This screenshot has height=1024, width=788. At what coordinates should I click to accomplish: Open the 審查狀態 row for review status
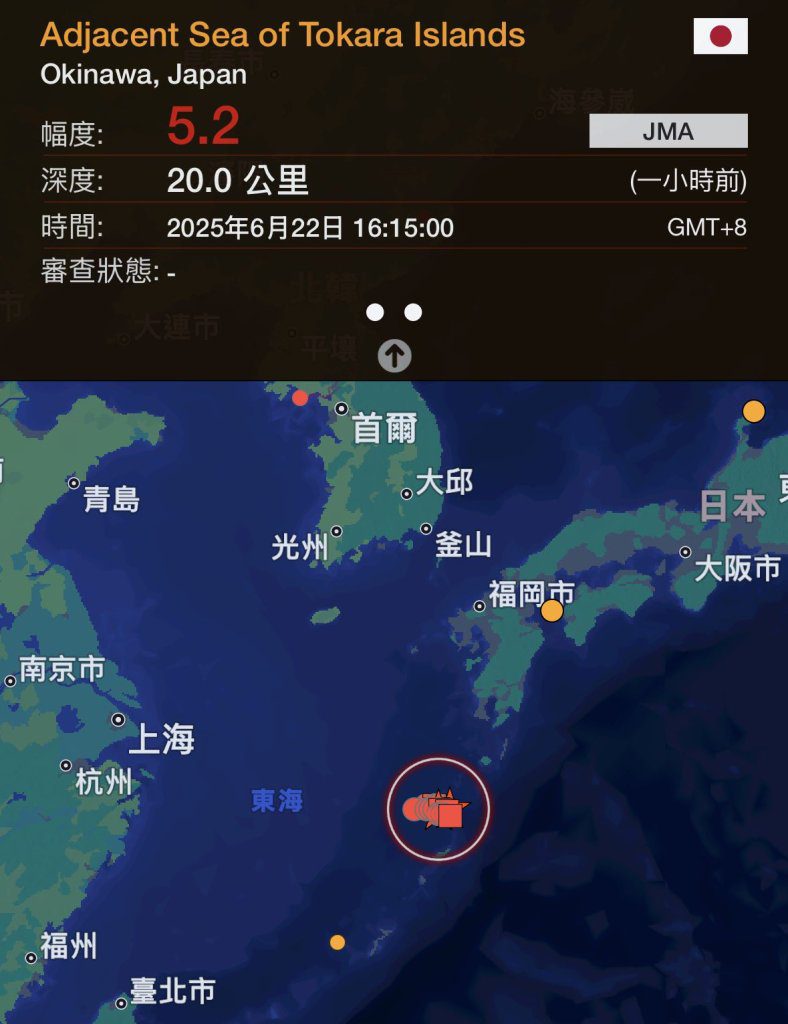tap(90, 270)
